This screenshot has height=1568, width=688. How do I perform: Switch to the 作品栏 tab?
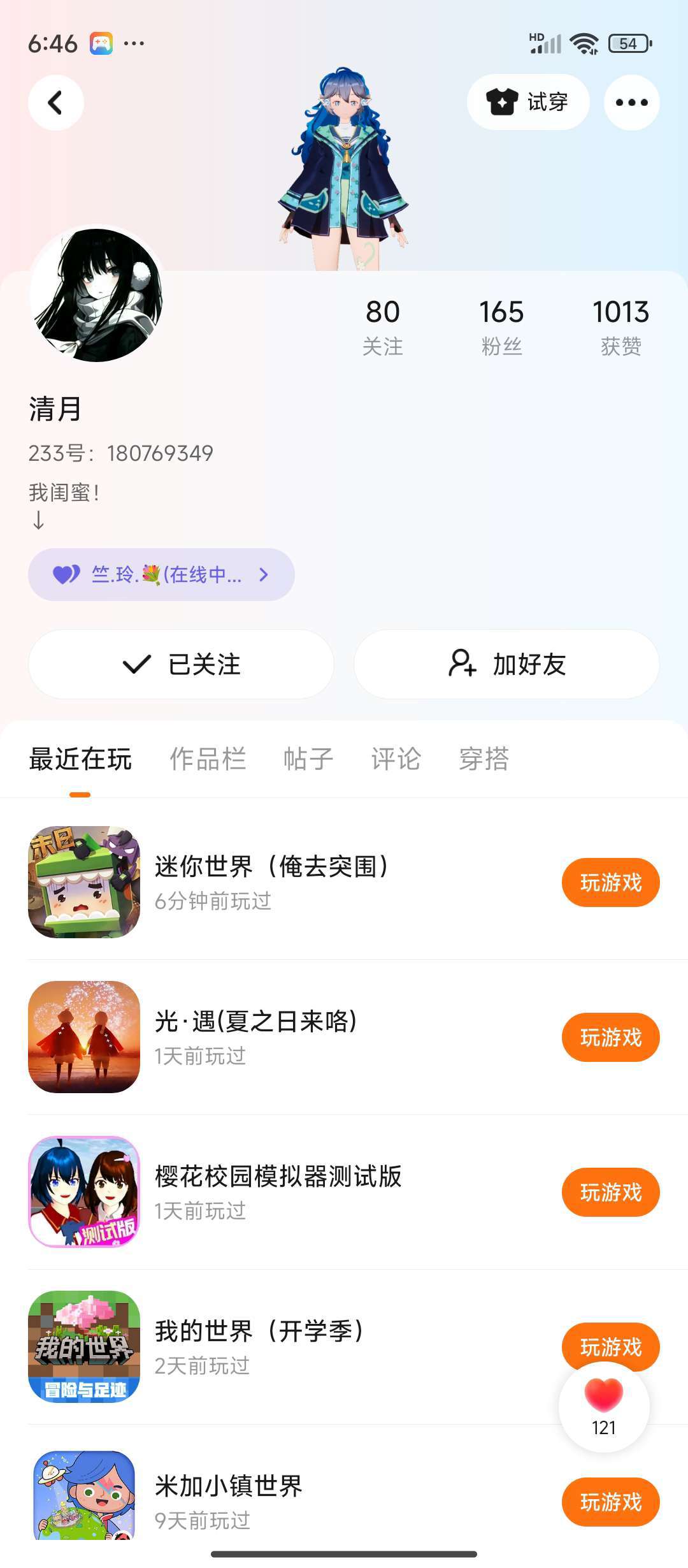[x=208, y=759]
